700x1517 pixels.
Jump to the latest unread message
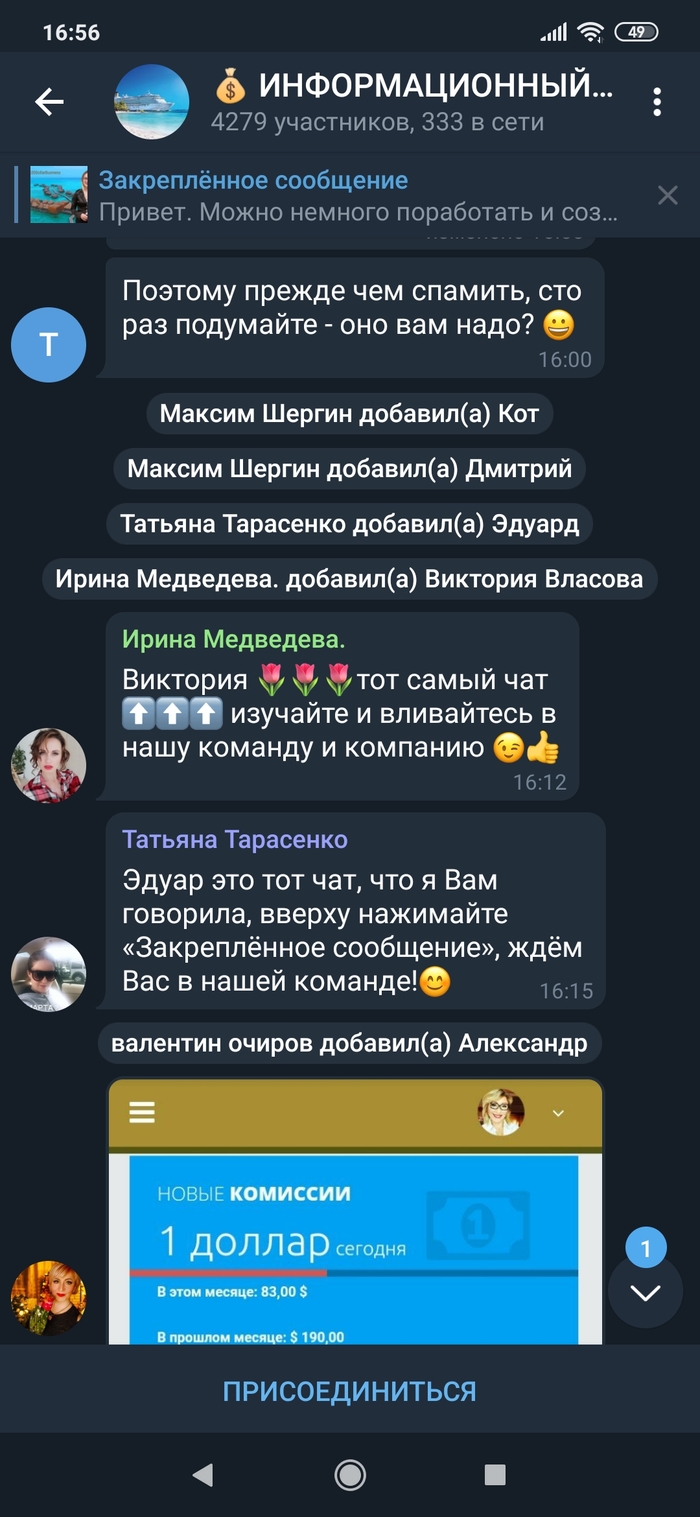click(x=645, y=1292)
